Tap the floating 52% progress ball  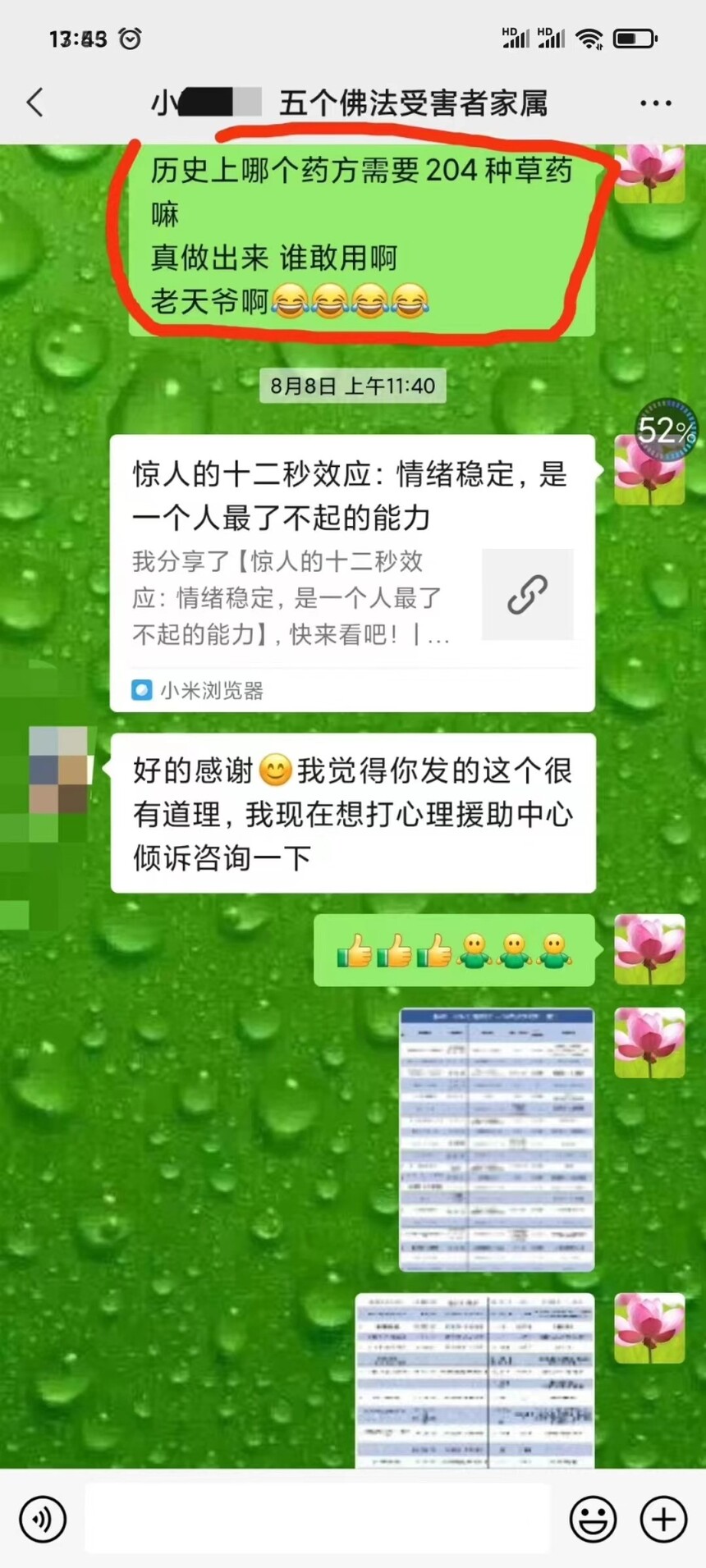pyautogui.click(x=667, y=430)
